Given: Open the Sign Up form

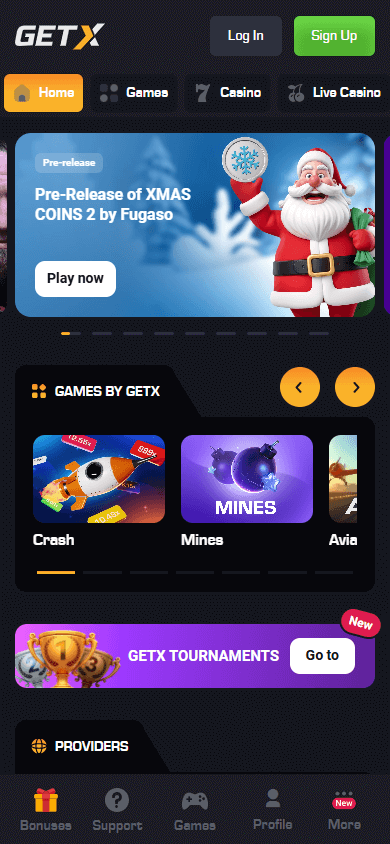Looking at the screenshot, I should pos(334,36).
